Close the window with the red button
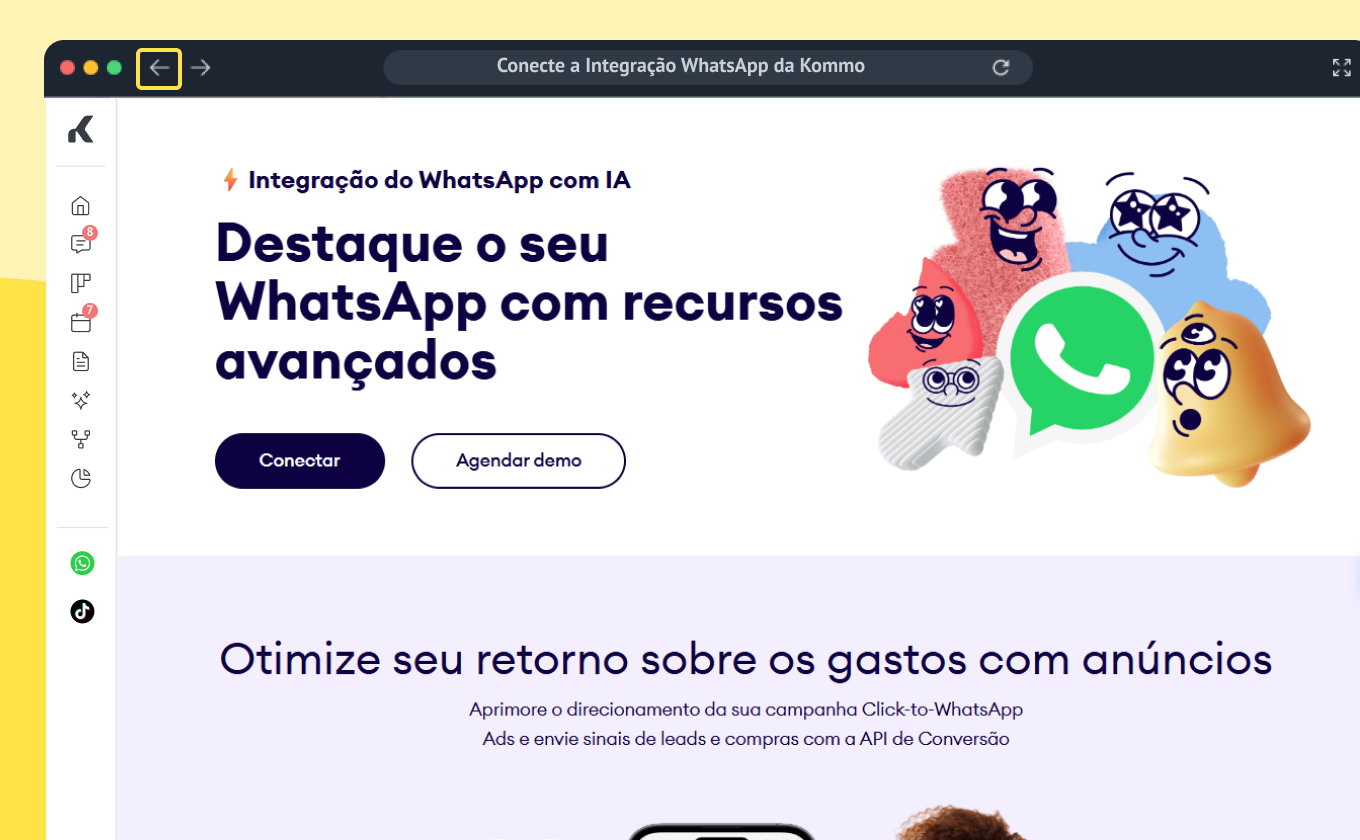This screenshot has height=840, width=1360. pos(68,68)
